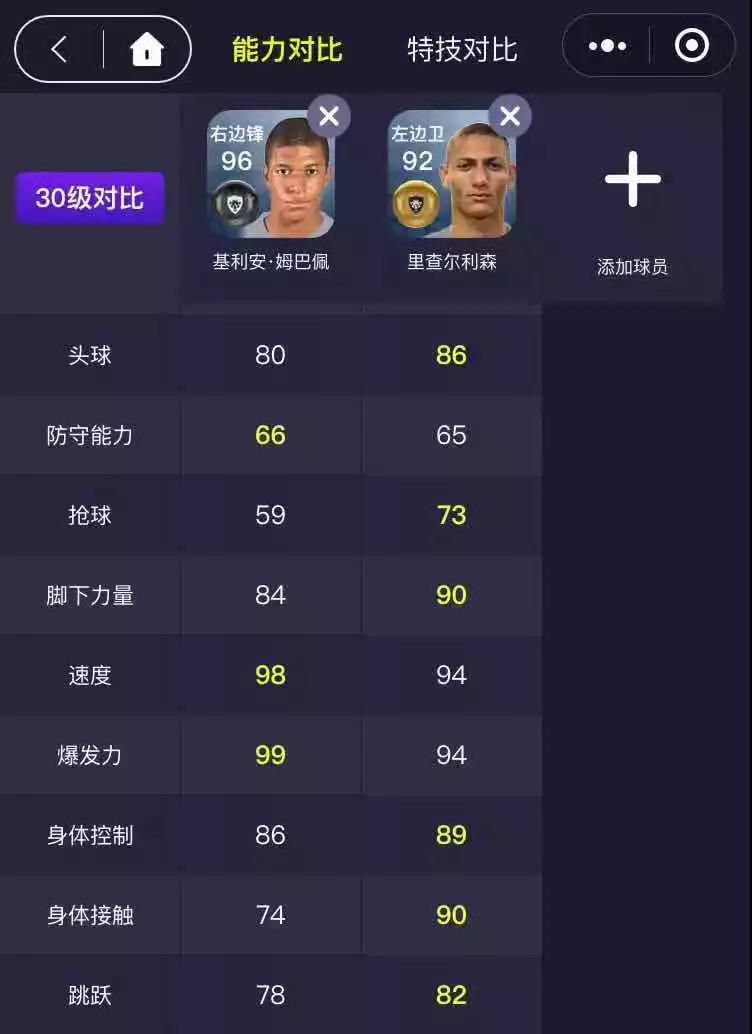The image size is (752, 1034).
Task: Open the mini program more options menu
Action: (x=607, y=46)
